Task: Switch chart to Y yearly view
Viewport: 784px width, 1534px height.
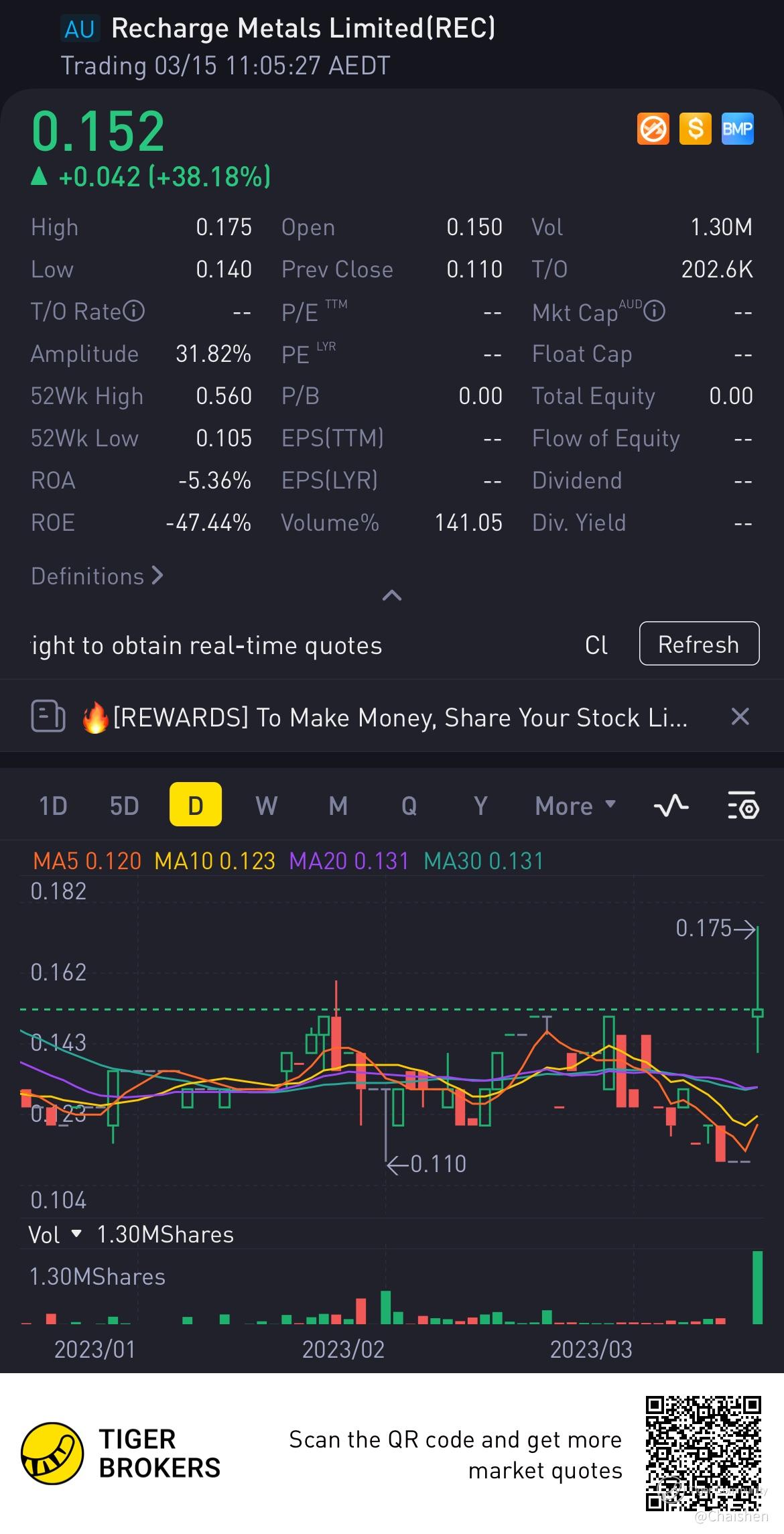Action: pyautogui.click(x=480, y=805)
